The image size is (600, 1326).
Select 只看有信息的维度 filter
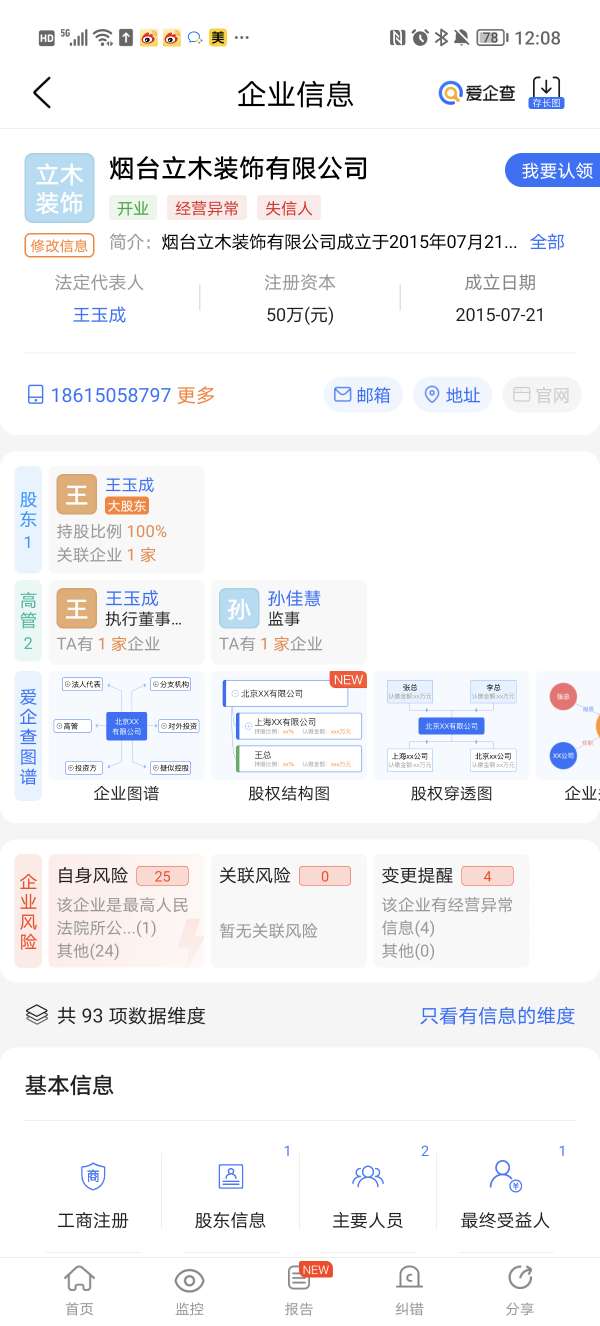pos(497,1016)
